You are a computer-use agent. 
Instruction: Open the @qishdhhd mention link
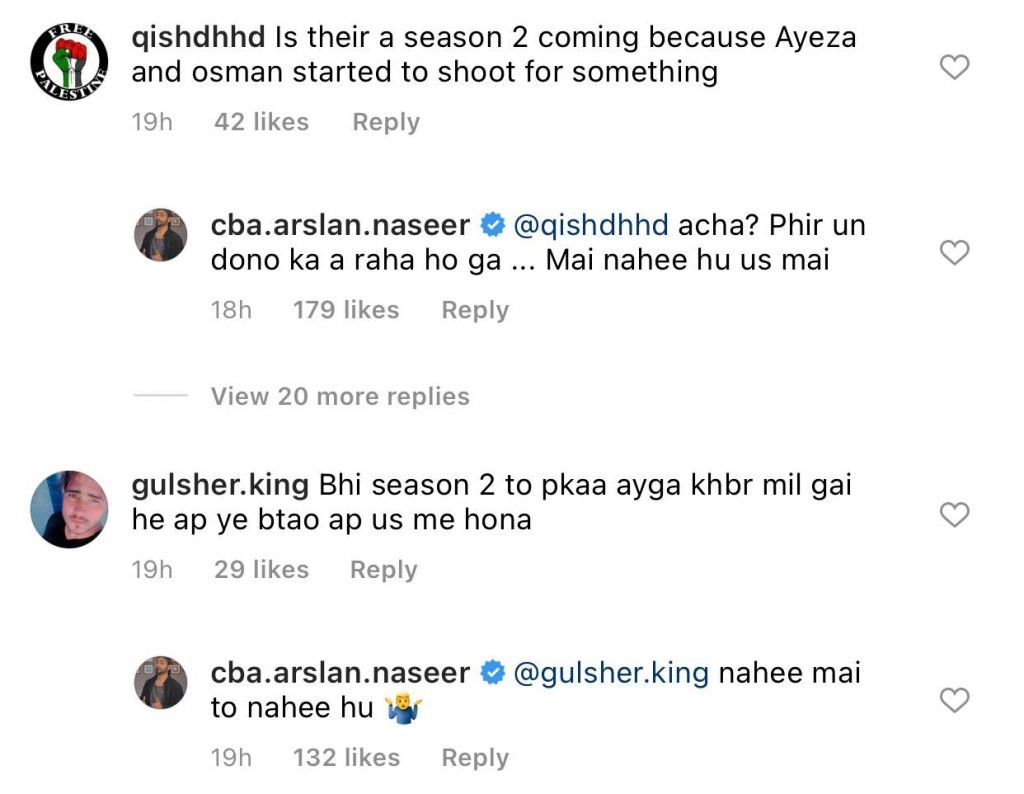click(x=590, y=226)
